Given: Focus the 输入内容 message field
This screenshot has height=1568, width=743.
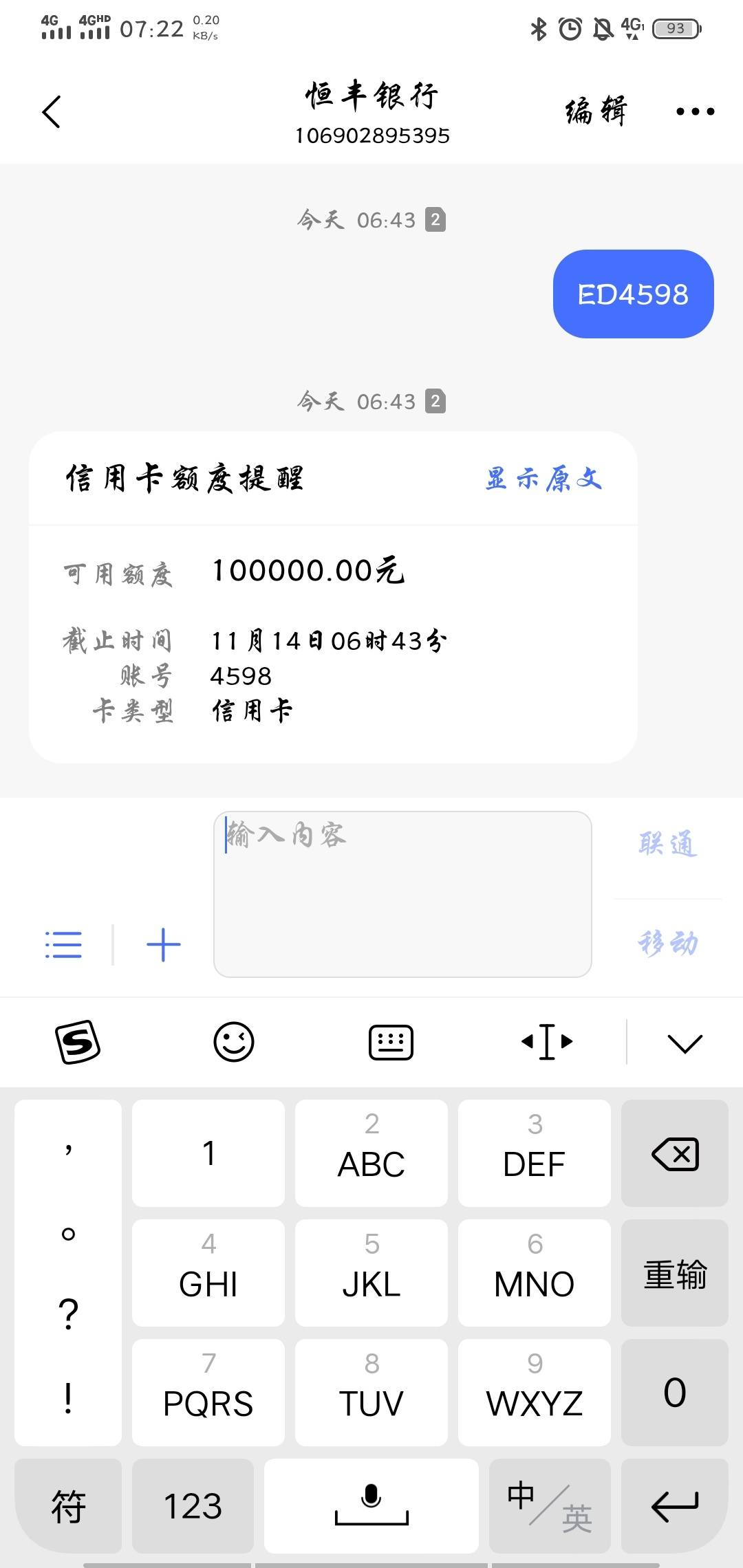Looking at the screenshot, I should [x=402, y=894].
